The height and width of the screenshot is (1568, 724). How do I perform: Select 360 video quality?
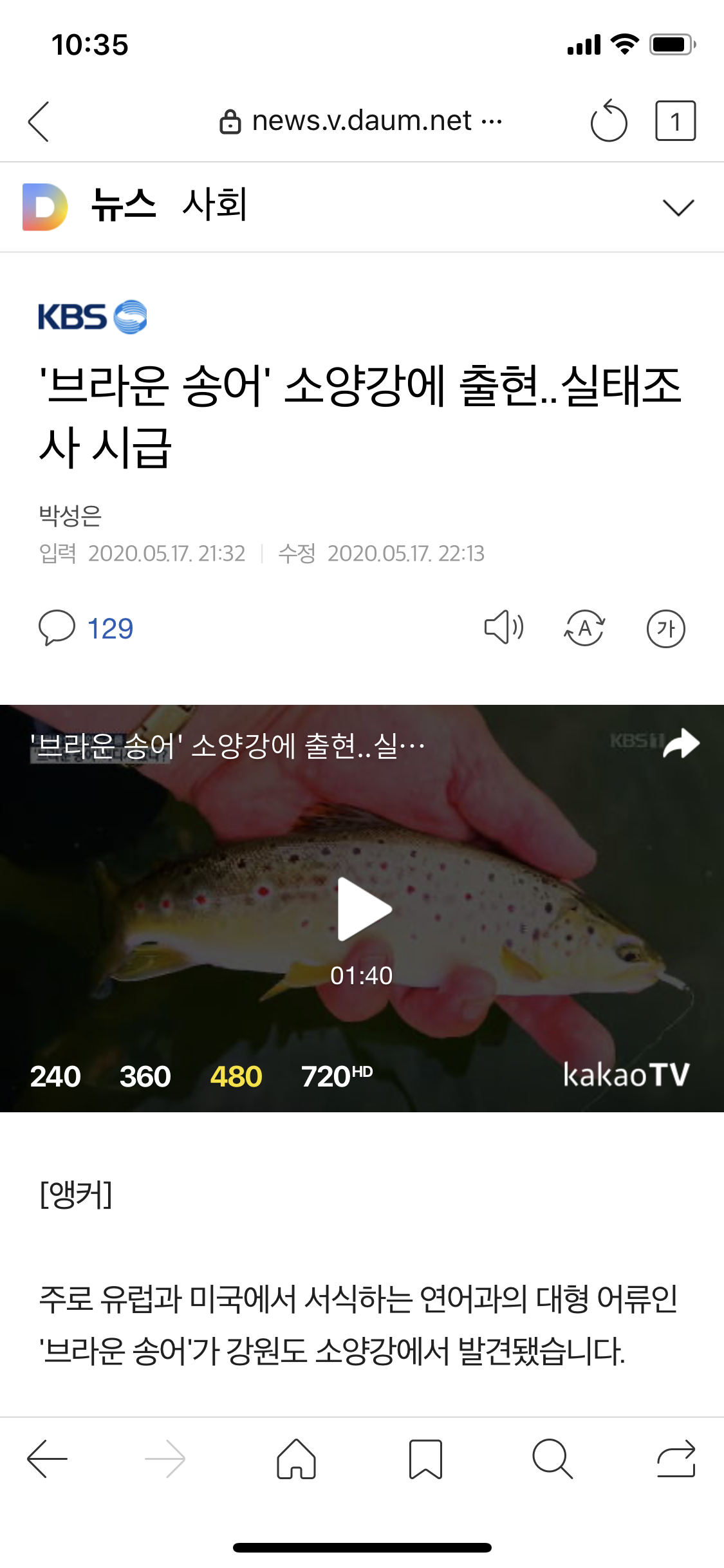[x=145, y=1076]
